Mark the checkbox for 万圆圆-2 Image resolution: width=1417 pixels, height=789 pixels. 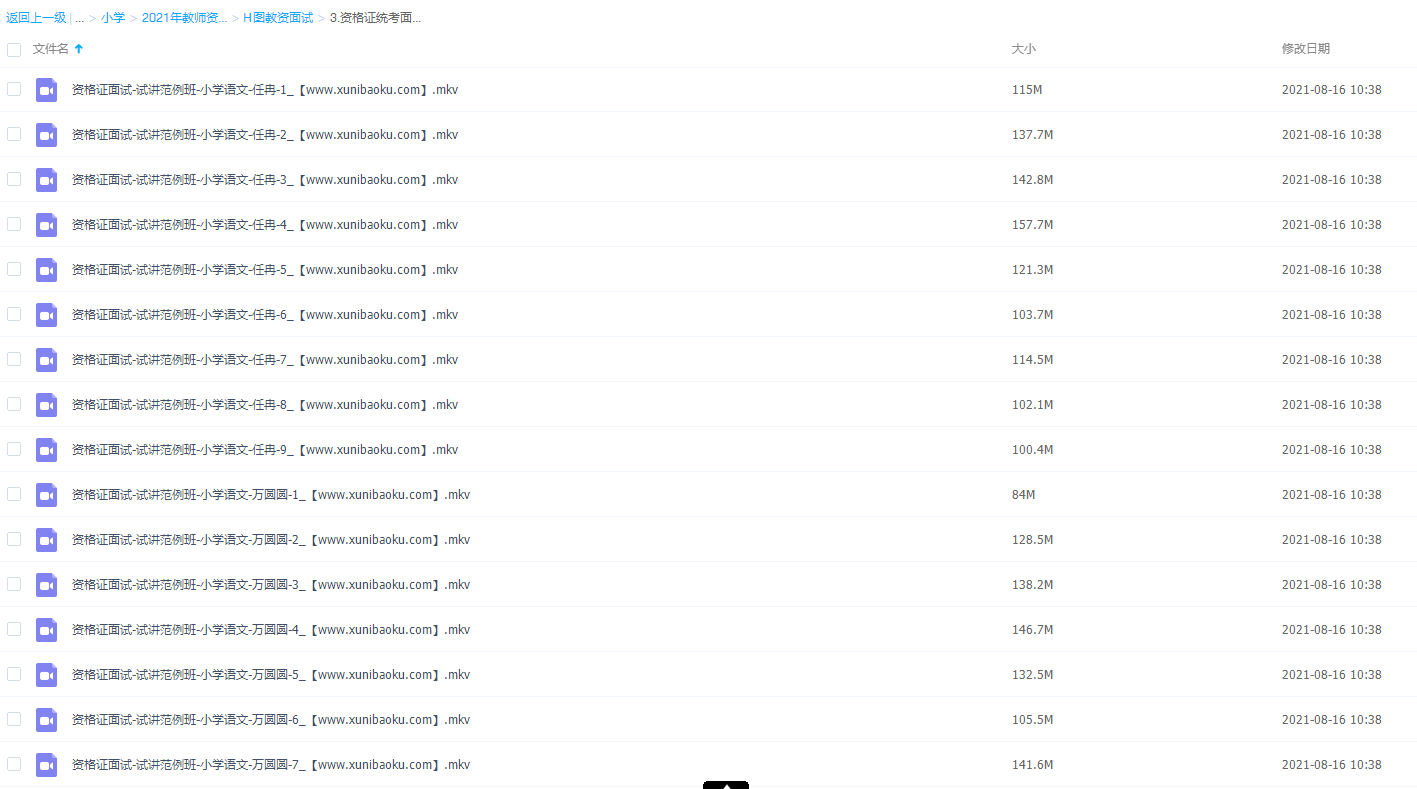point(14,539)
